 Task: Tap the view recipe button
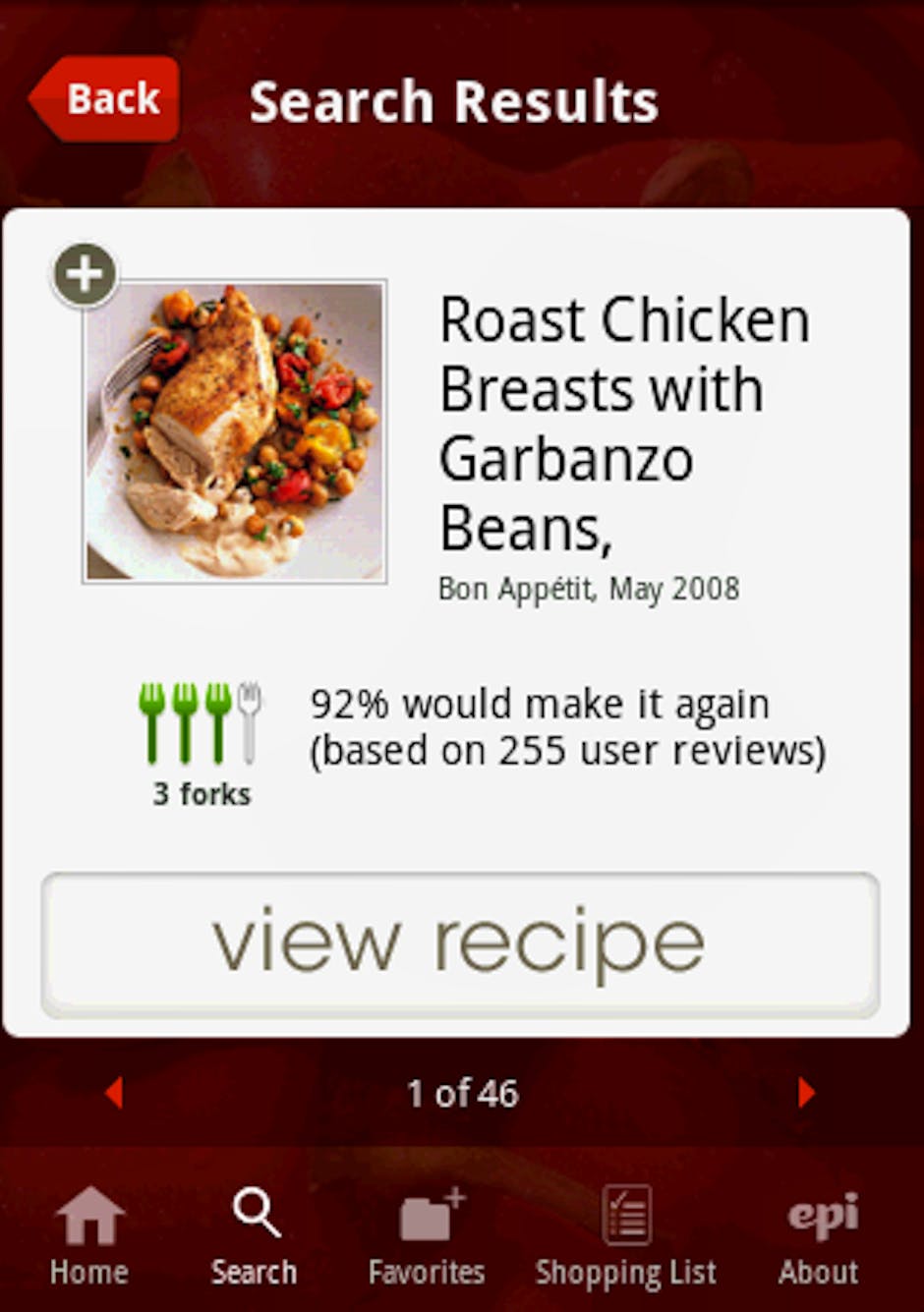[460, 944]
